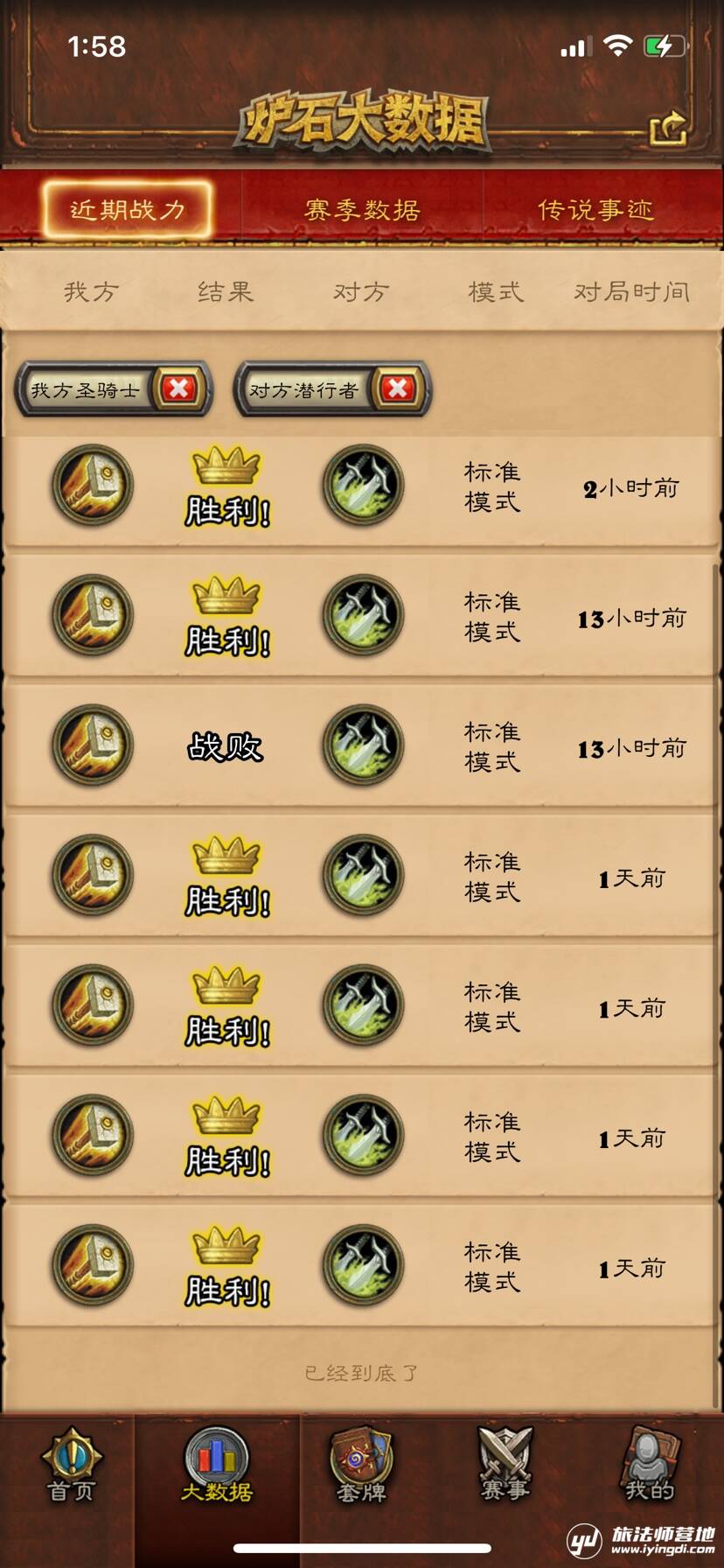Screen dimensions: 724x1568
Task: Open the 对方 filter column
Action: click(361, 291)
